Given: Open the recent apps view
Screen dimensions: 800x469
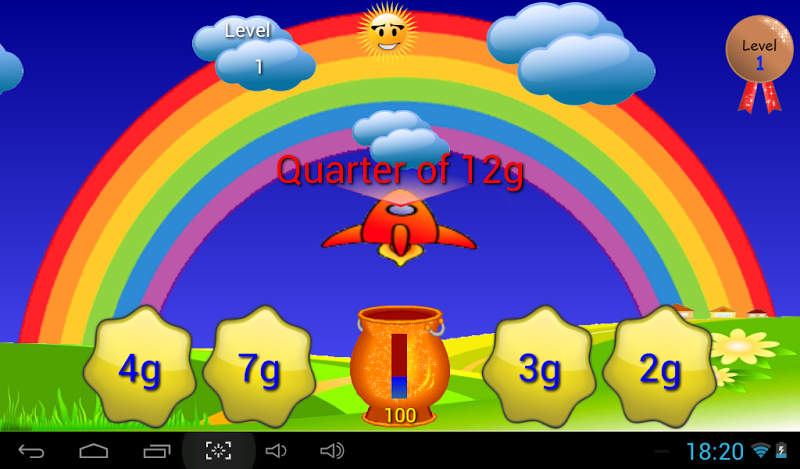Looking at the screenshot, I should point(157,451).
